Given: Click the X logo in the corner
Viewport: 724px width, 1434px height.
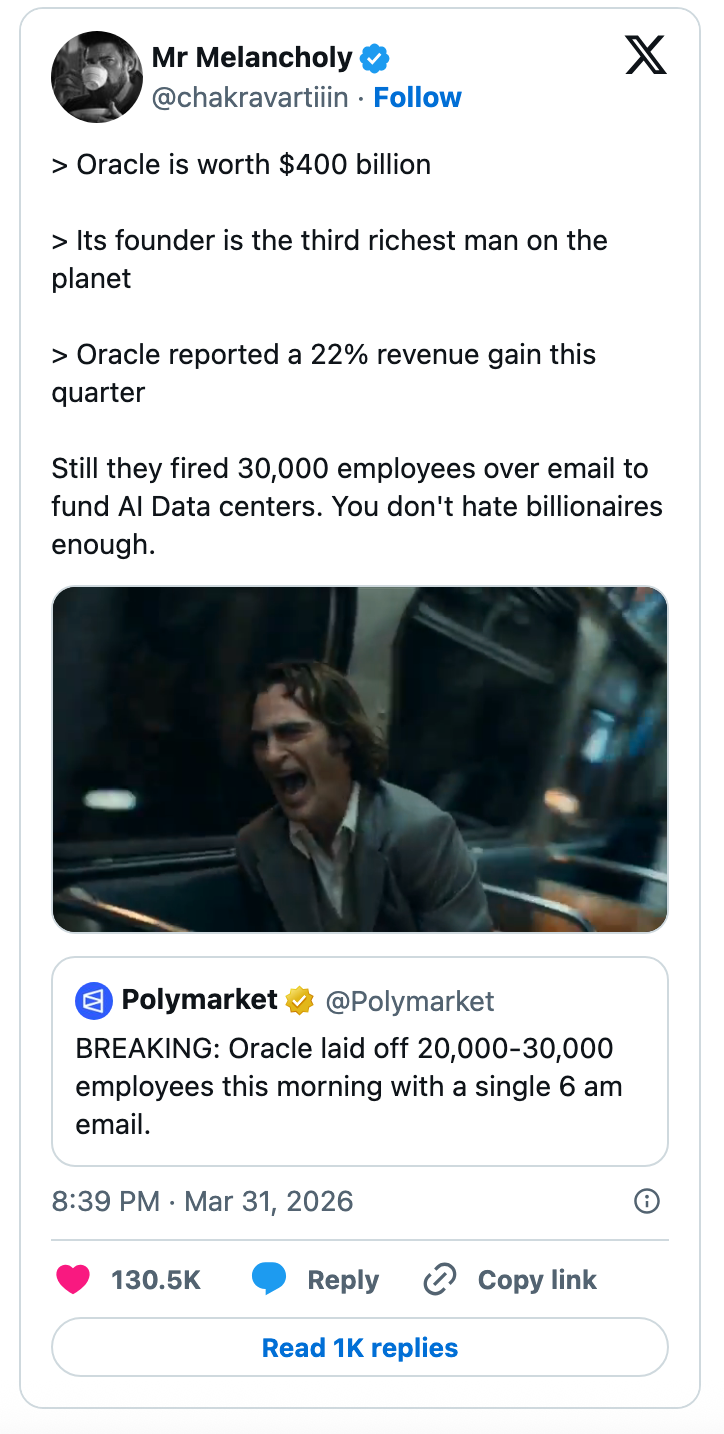Looking at the screenshot, I should click(x=646, y=57).
